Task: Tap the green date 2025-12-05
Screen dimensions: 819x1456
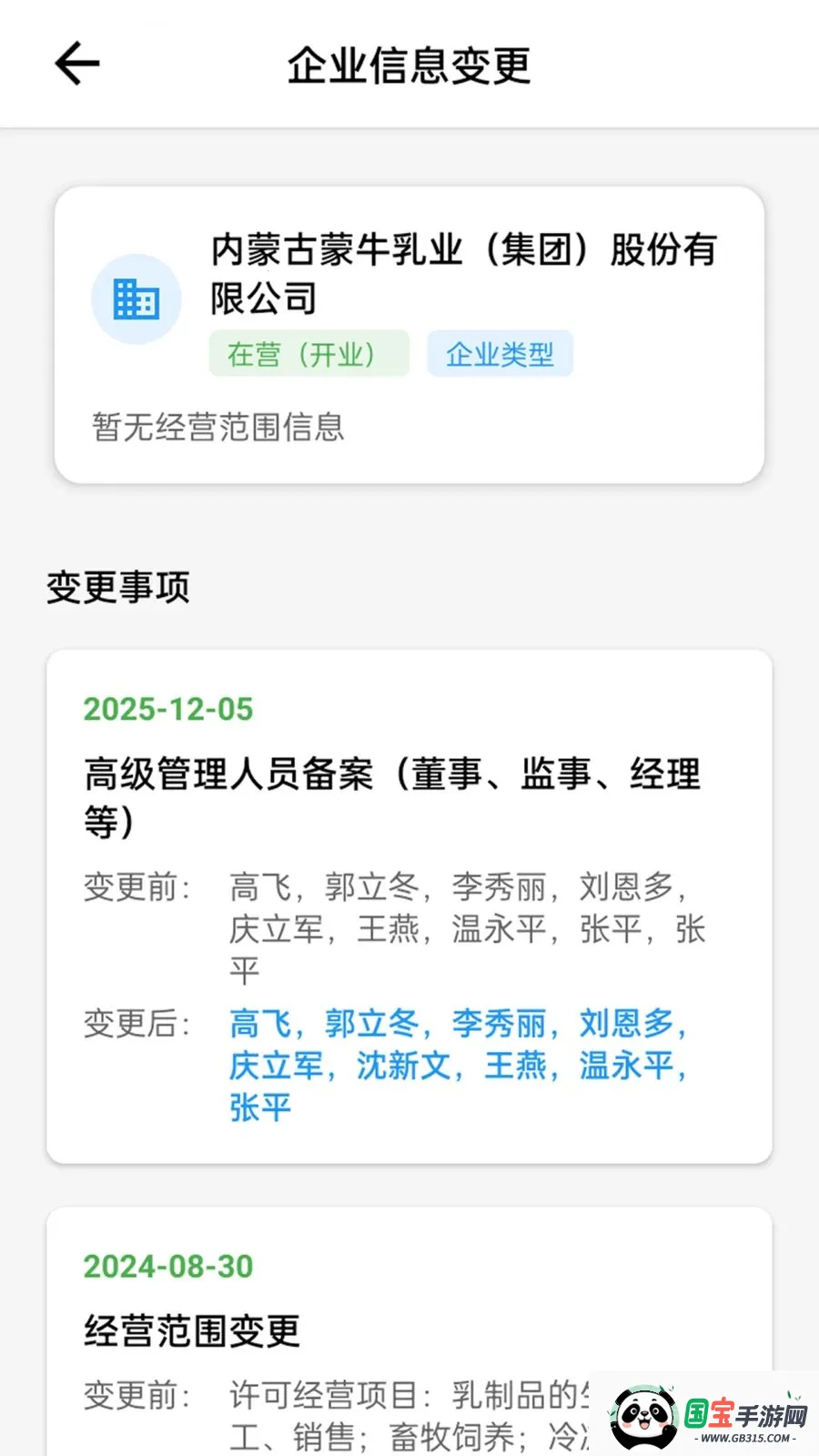Action: [167, 709]
